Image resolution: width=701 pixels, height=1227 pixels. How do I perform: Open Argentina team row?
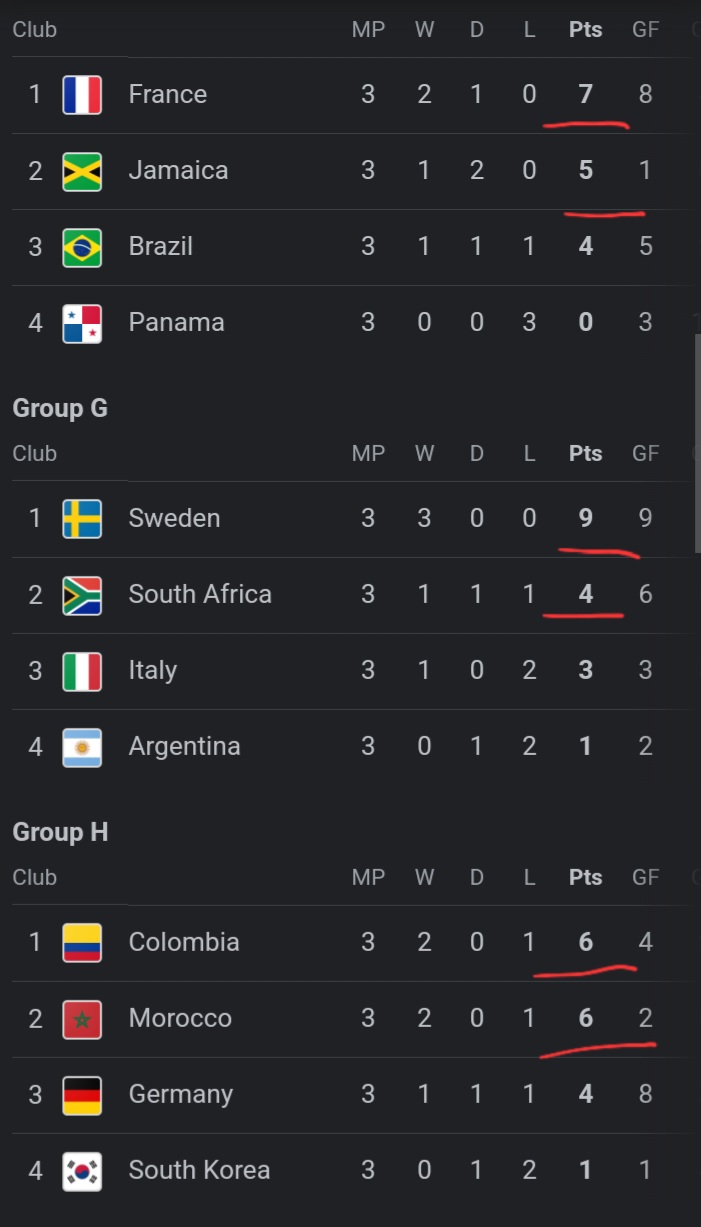[350, 747]
